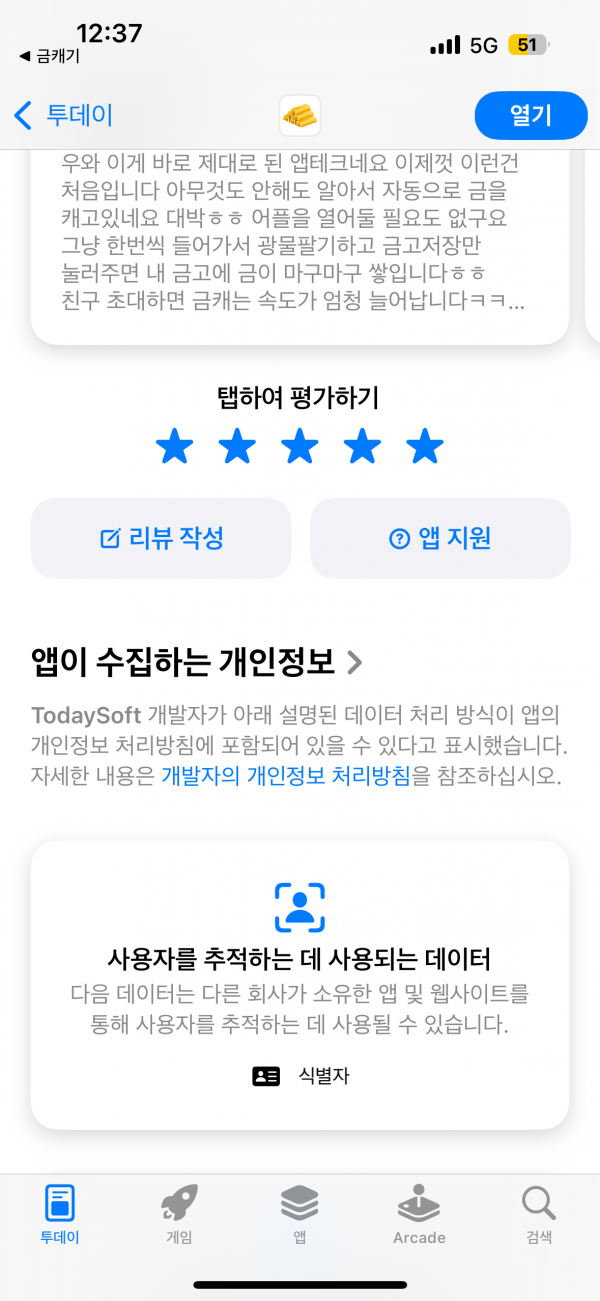This screenshot has width=600, height=1301.
Task: Rate the app five stars
Action: (425, 447)
